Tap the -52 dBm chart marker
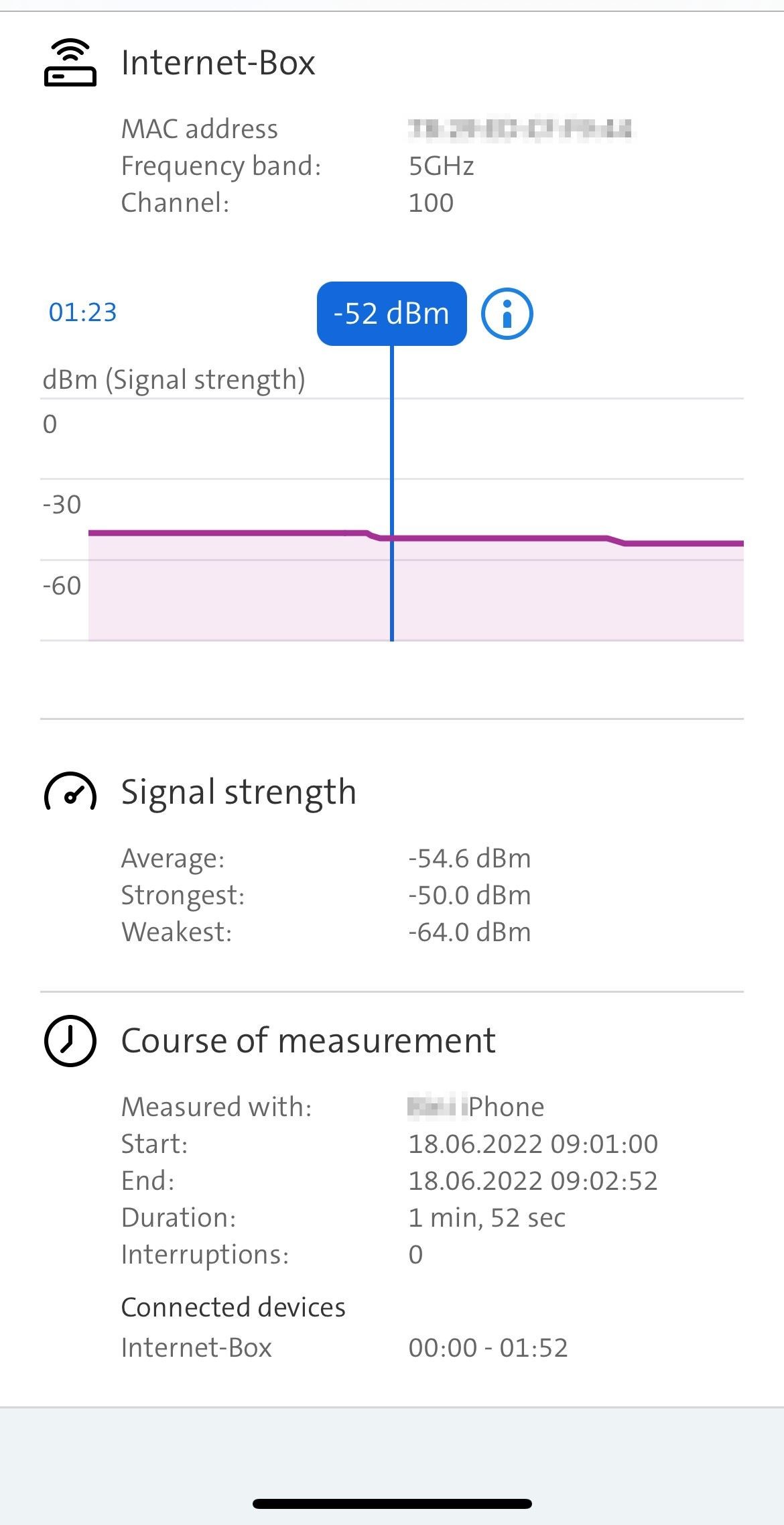784x1525 pixels. (x=391, y=314)
